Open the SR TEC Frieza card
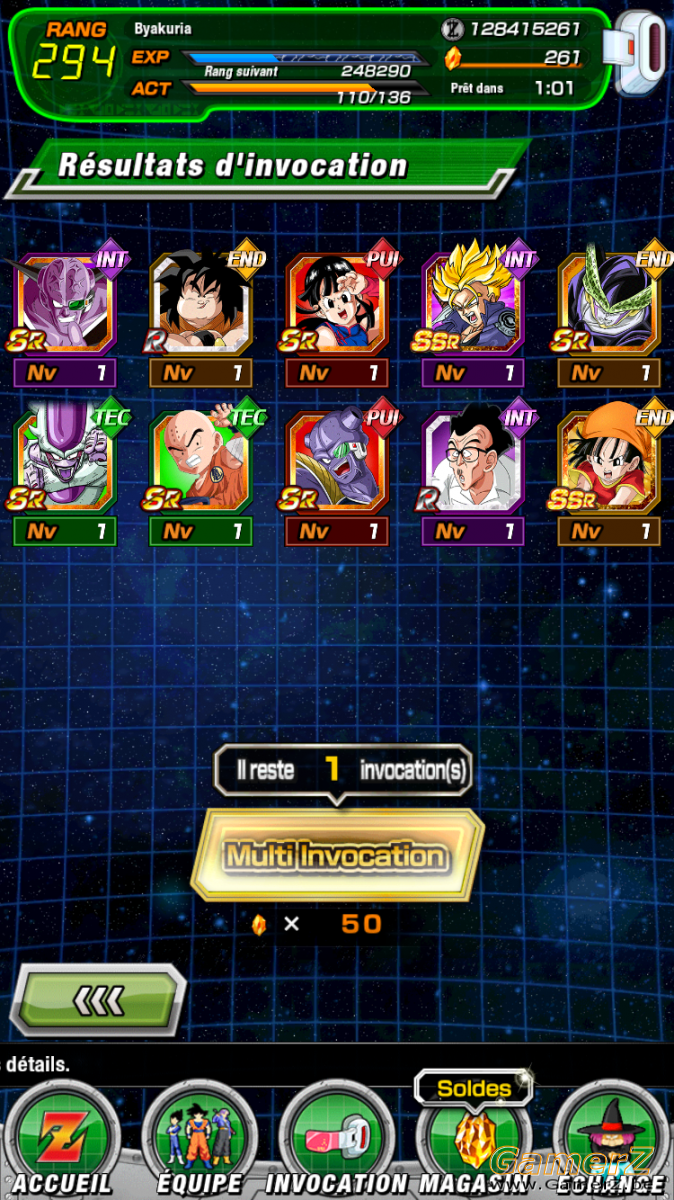The width and height of the screenshot is (674, 1200). click(x=64, y=462)
